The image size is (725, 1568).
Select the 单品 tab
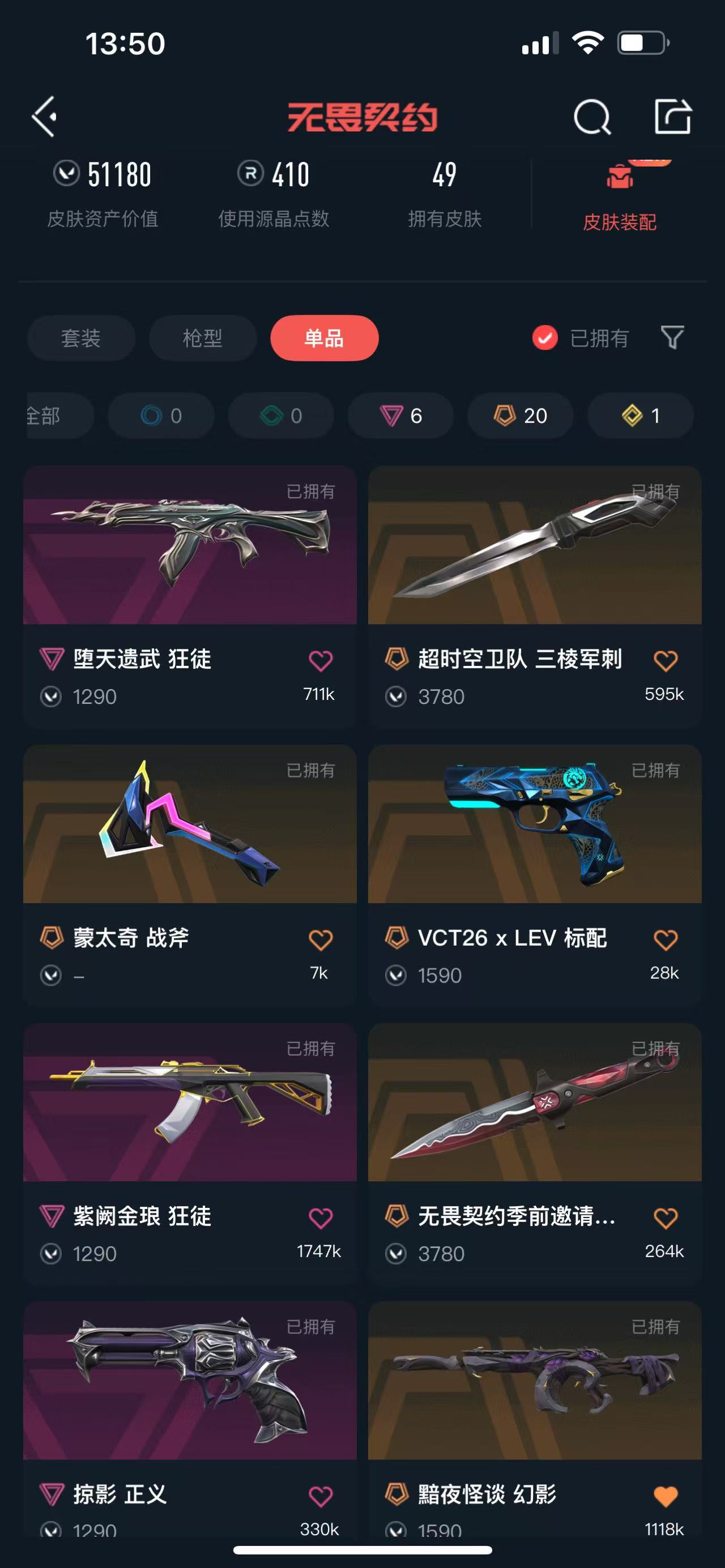pos(324,338)
